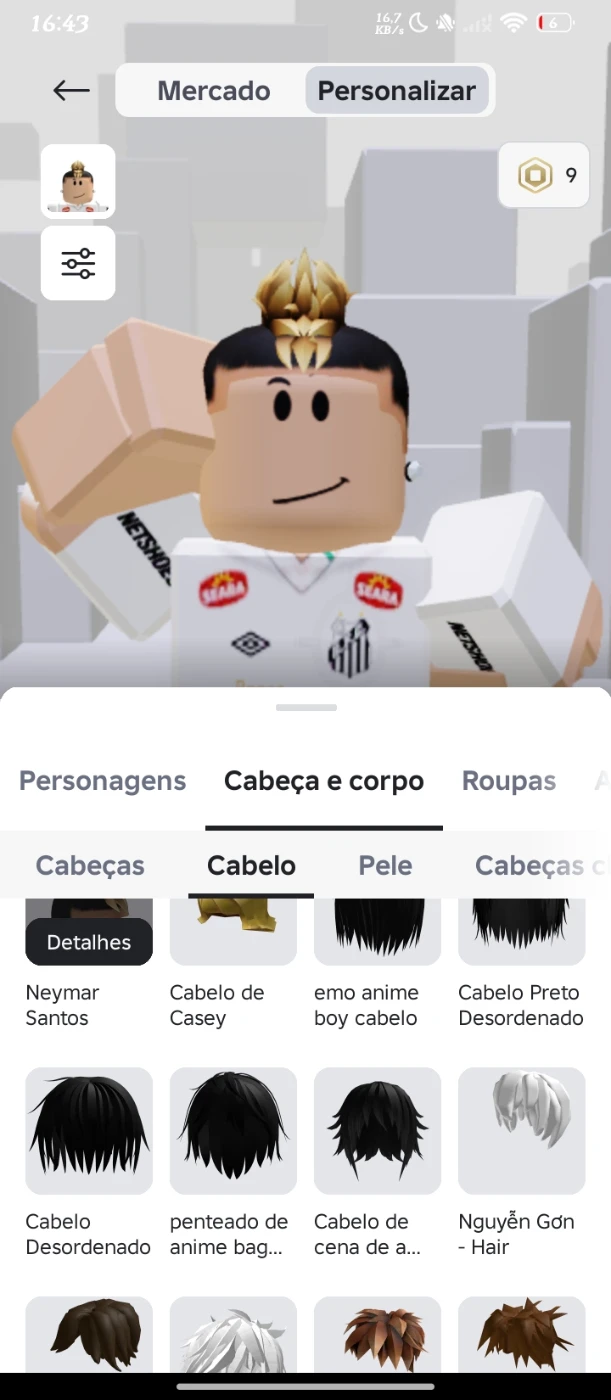This screenshot has width=611, height=1400.
Task: View Detalhes of Neymar Santos hair
Action: (x=89, y=942)
